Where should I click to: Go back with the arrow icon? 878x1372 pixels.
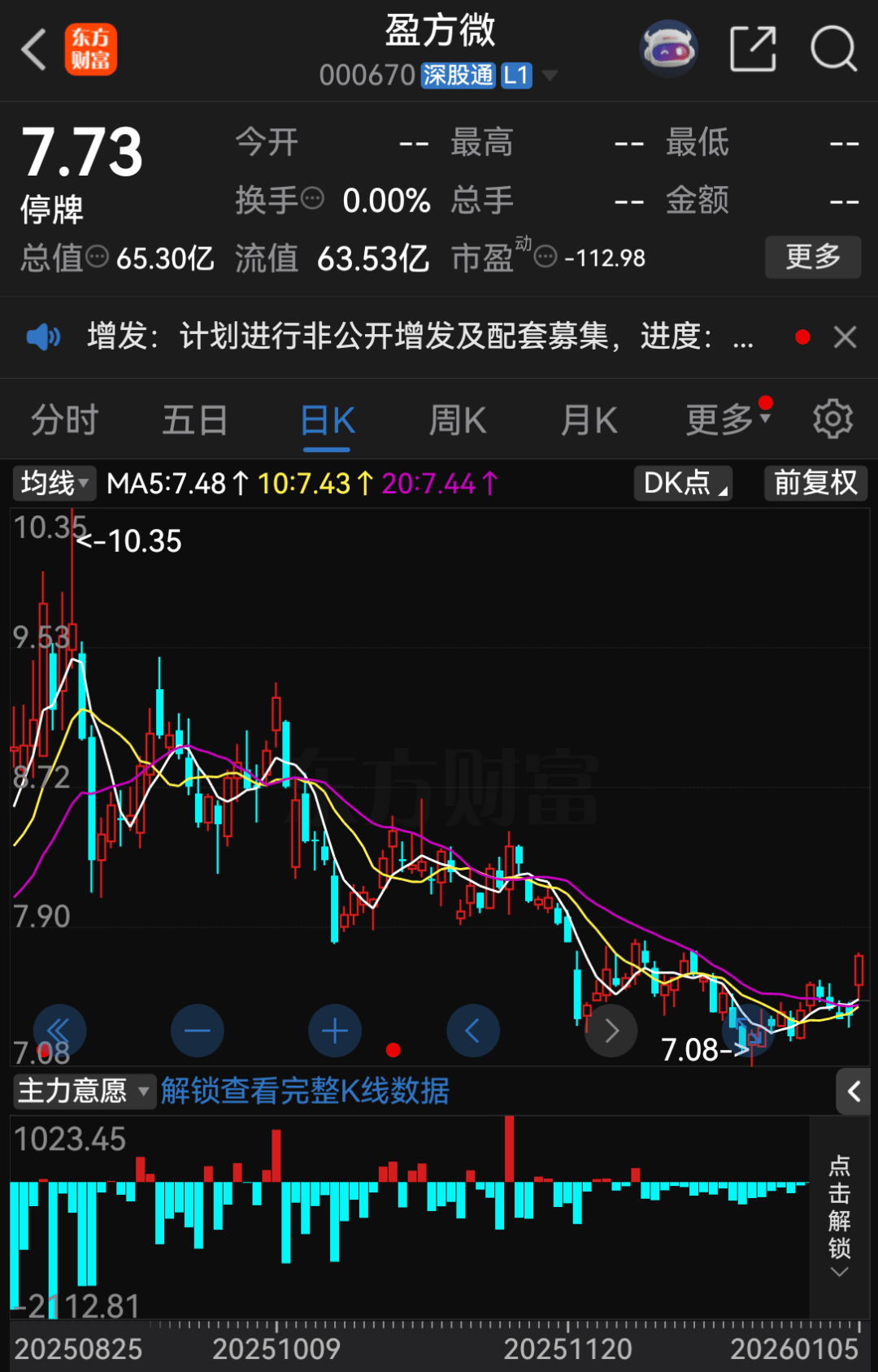(33, 49)
